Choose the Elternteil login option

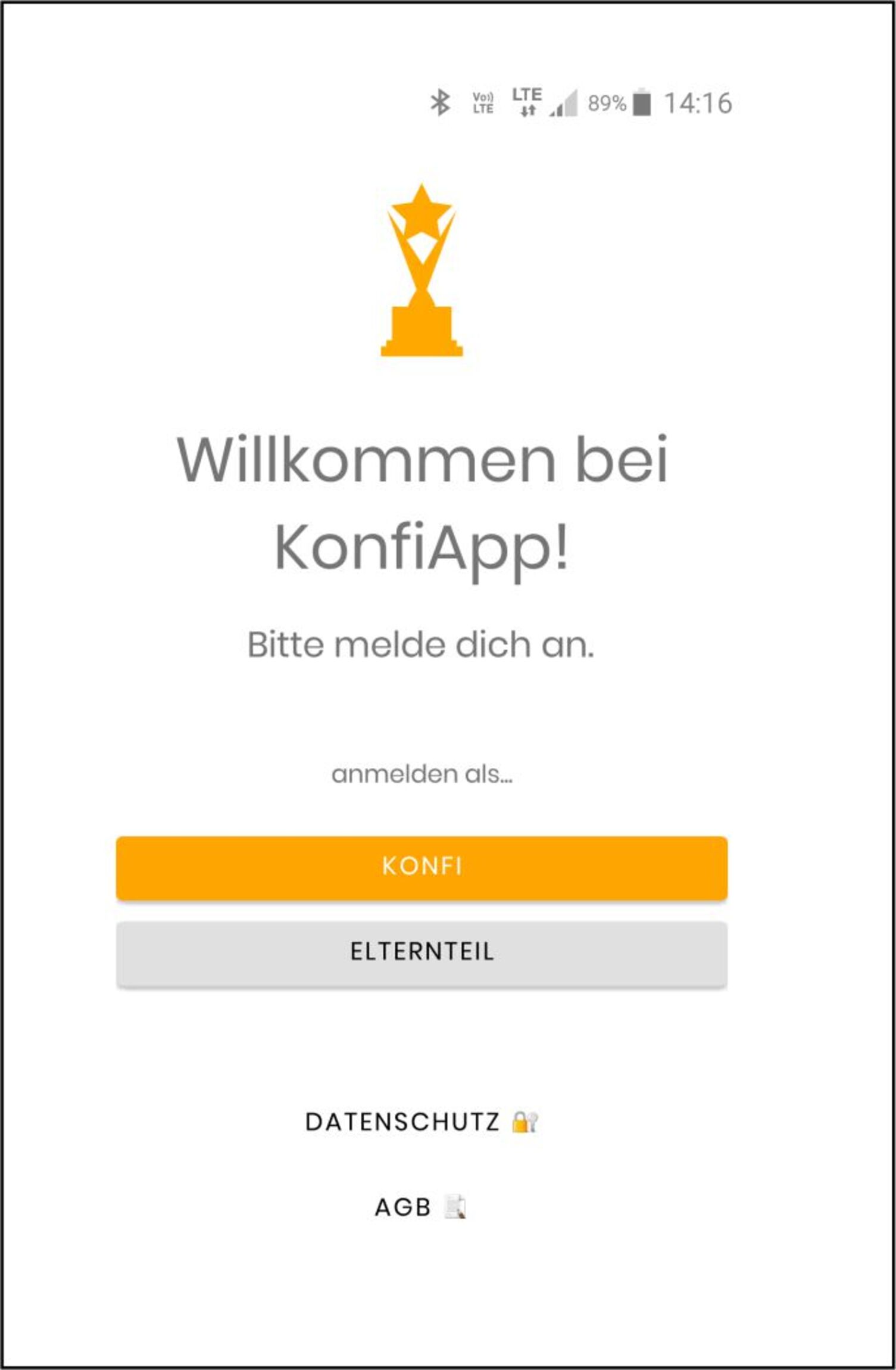(422, 953)
